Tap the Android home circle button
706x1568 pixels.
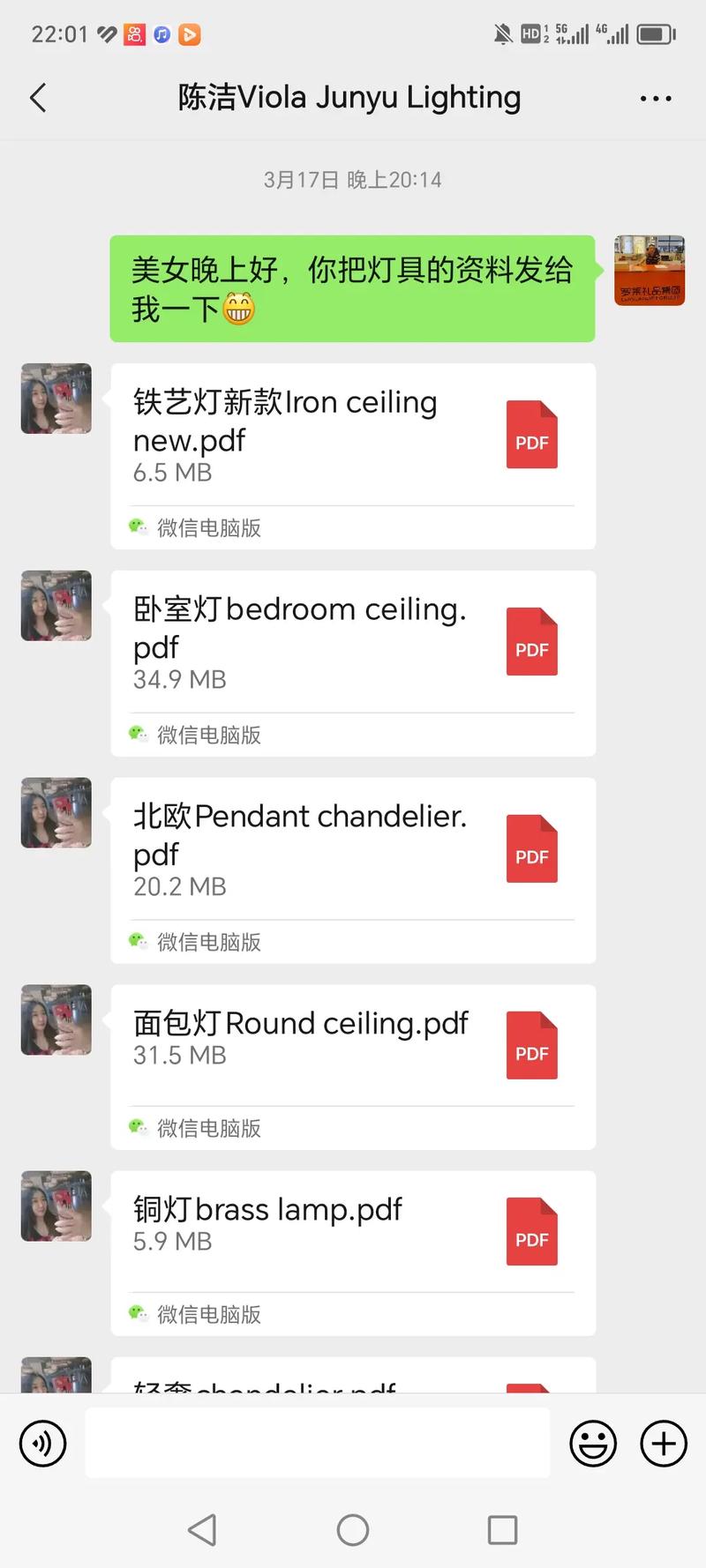click(353, 1530)
